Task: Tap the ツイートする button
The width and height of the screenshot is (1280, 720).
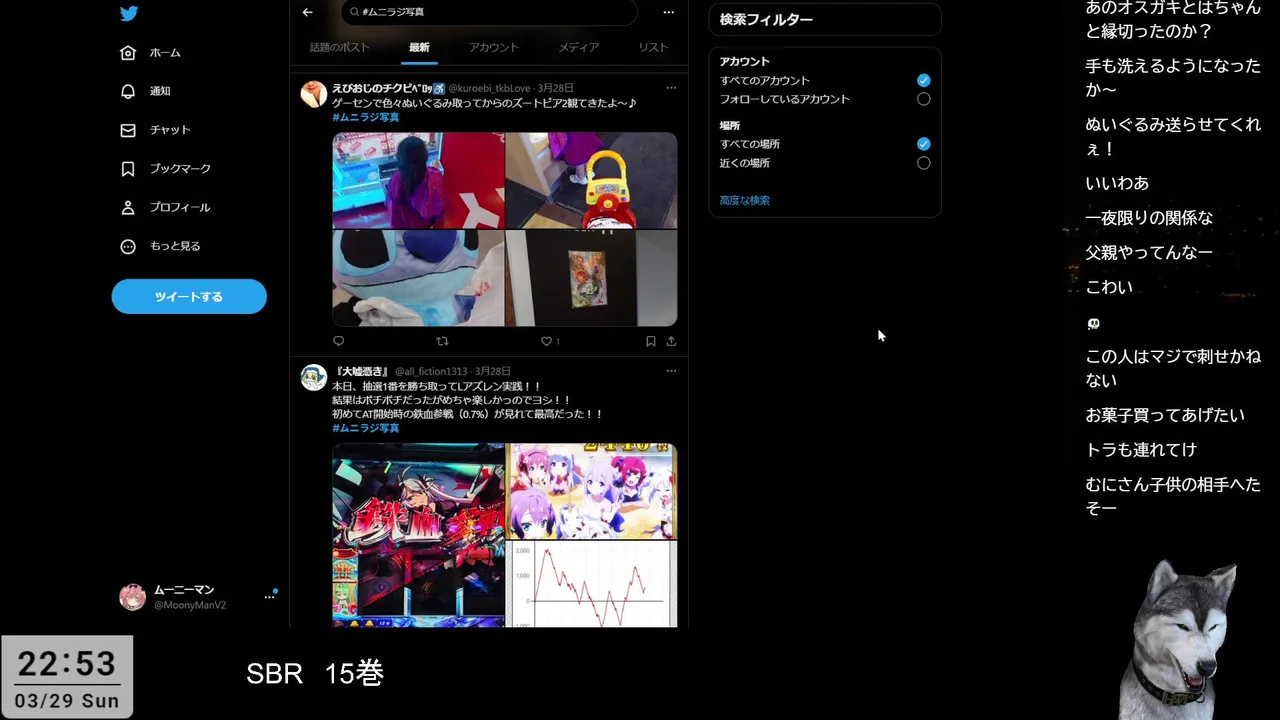Action: pos(189,297)
